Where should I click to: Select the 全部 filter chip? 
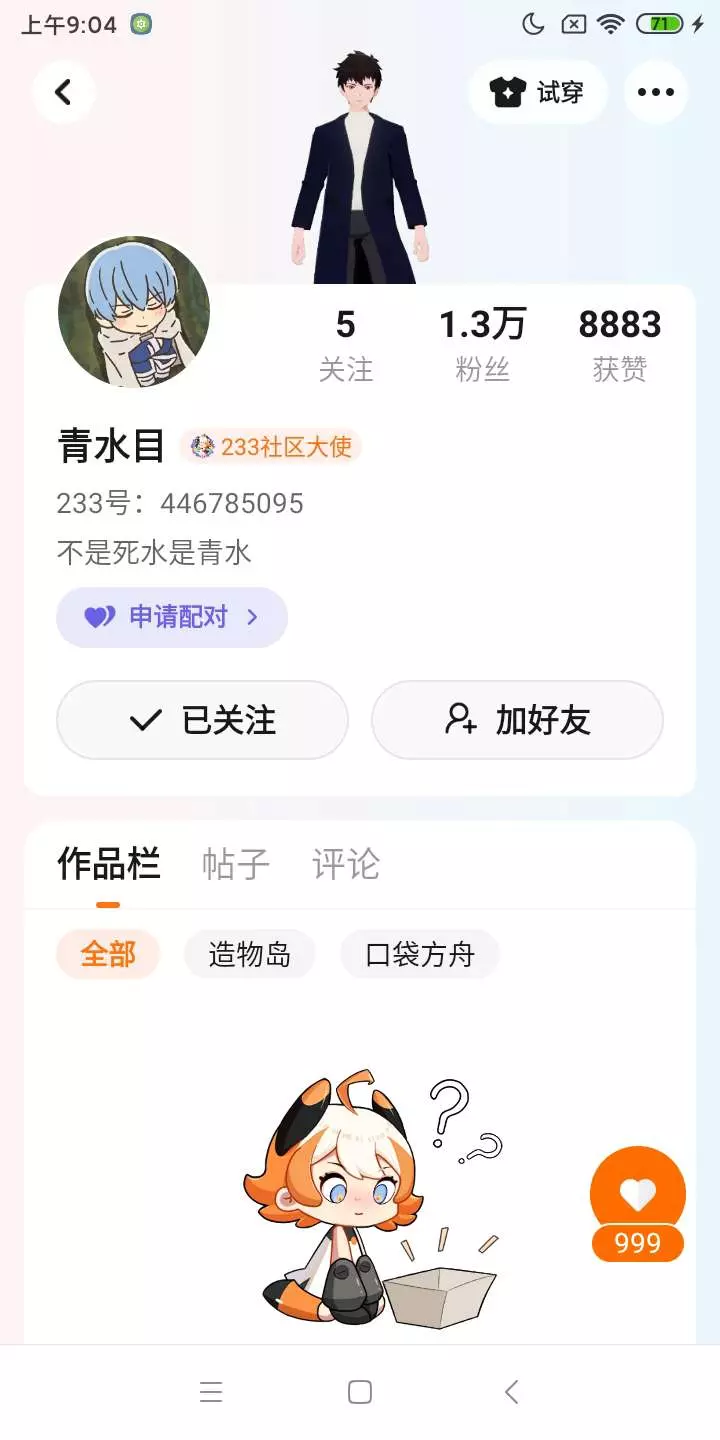108,954
